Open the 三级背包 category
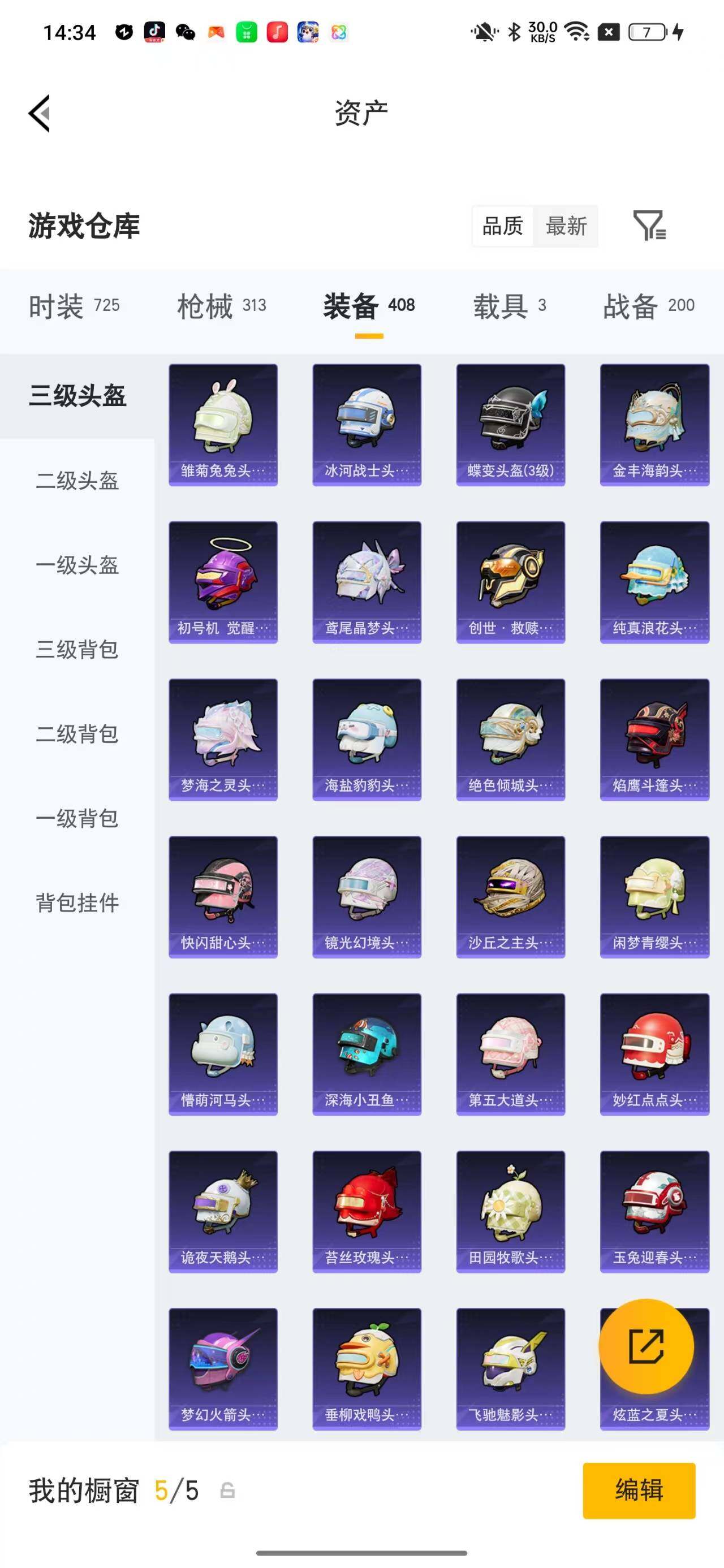 pos(77,650)
